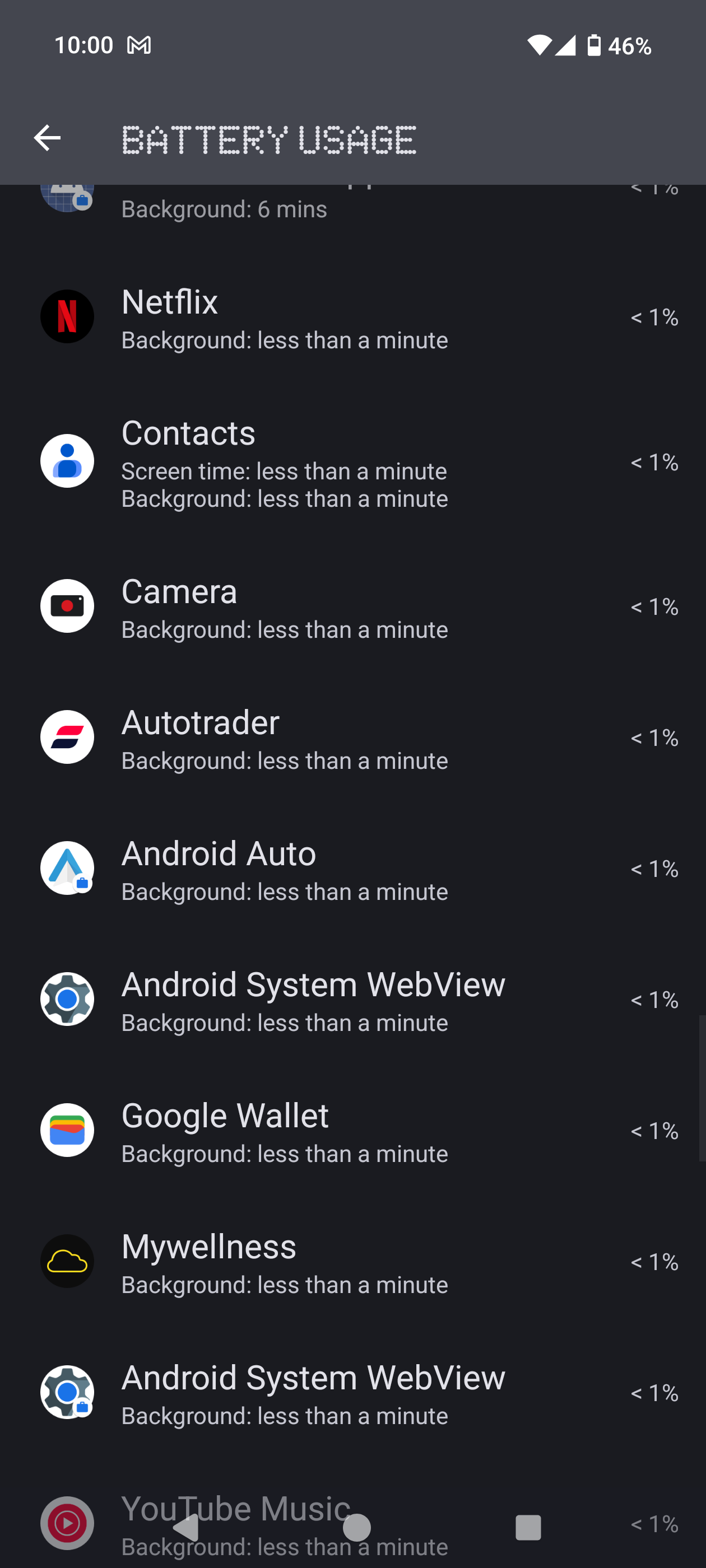The height and width of the screenshot is (1568, 706).
Task: Go back from Battery Usage
Action: [47, 138]
